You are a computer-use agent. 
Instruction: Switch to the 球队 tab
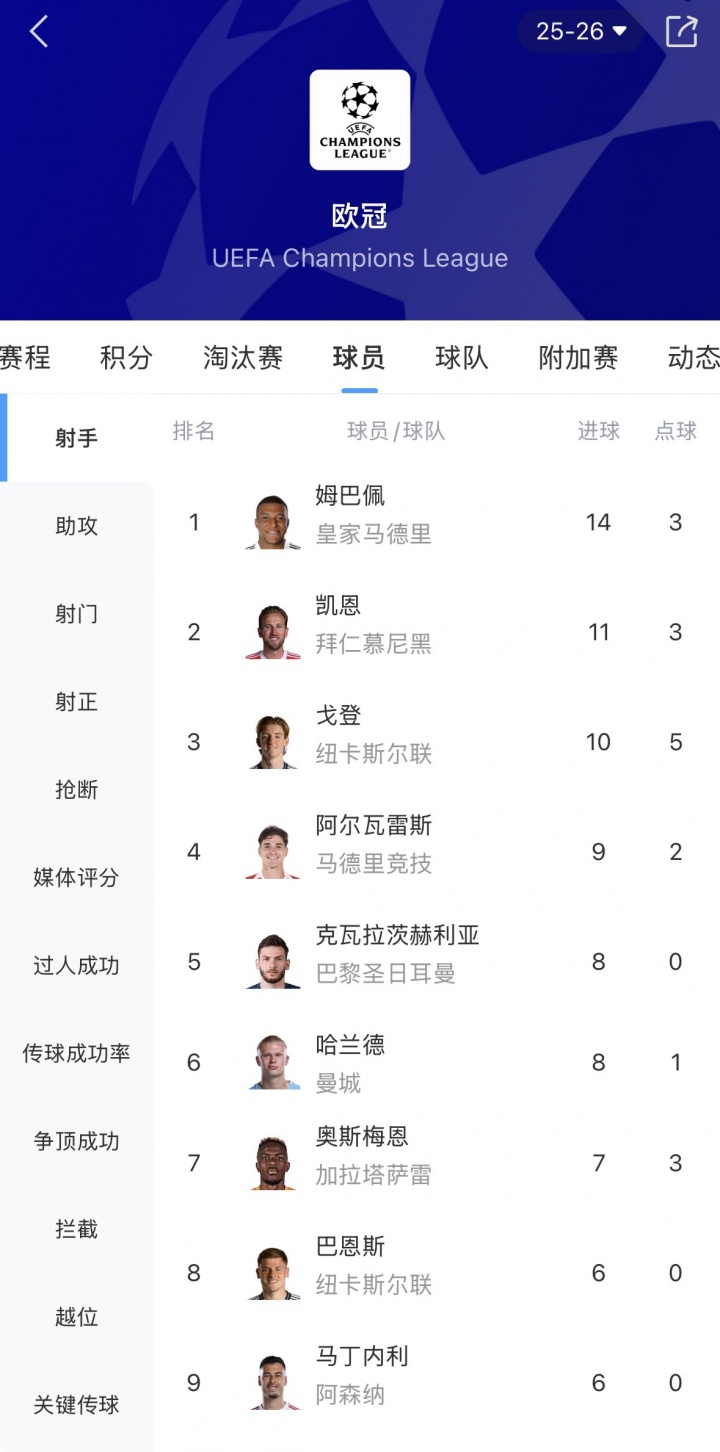(x=462, y=357)
